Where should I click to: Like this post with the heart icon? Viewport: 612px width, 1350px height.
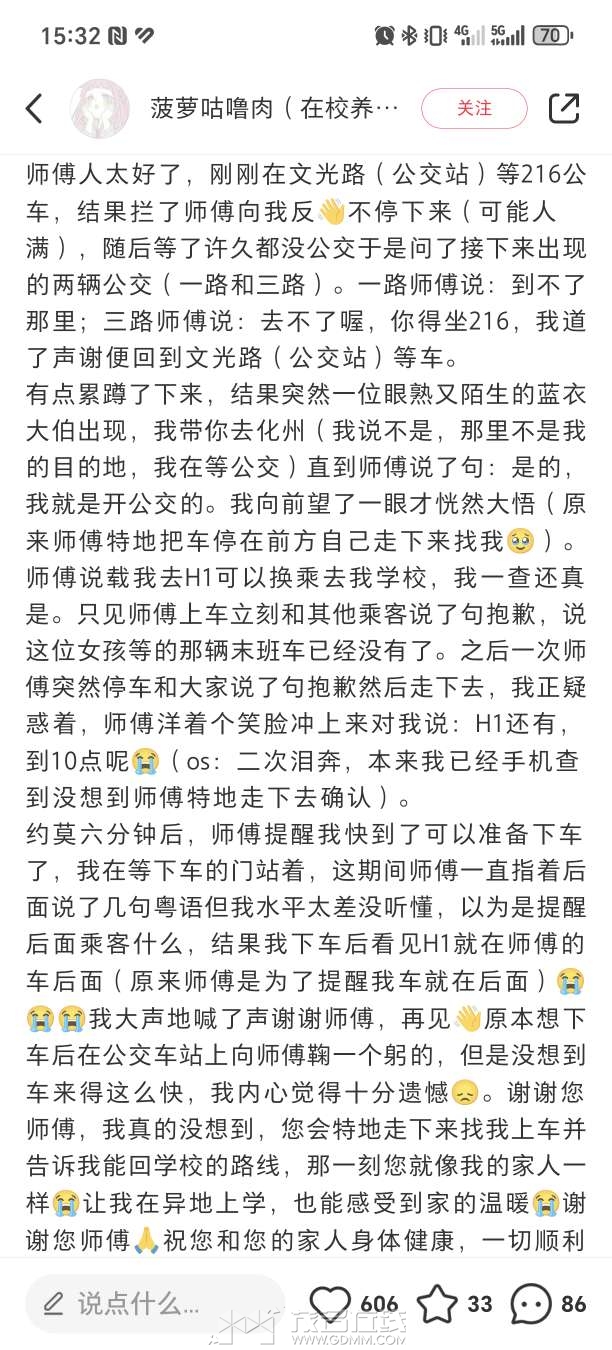click(x=330, y=1303)
